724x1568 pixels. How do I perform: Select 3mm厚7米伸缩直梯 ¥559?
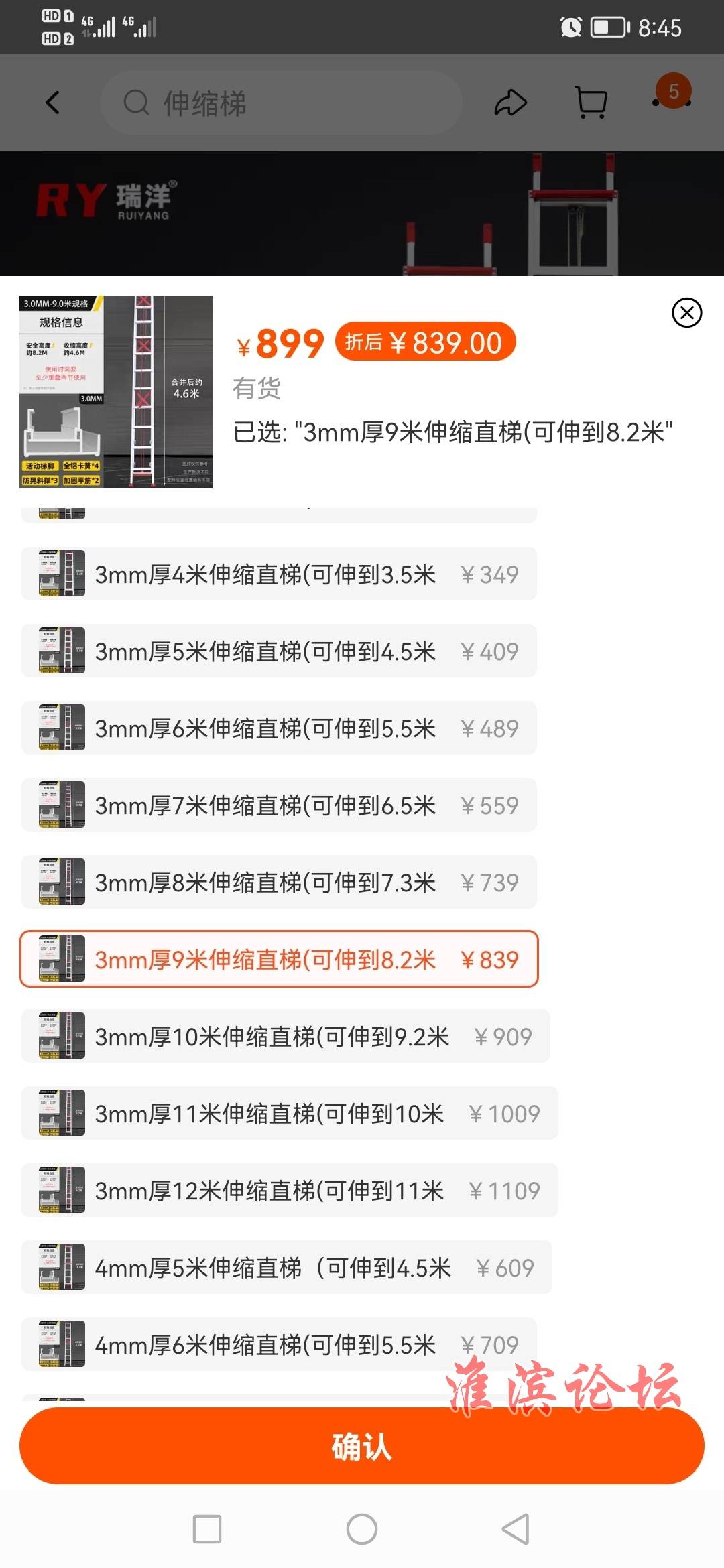point(279,805)
